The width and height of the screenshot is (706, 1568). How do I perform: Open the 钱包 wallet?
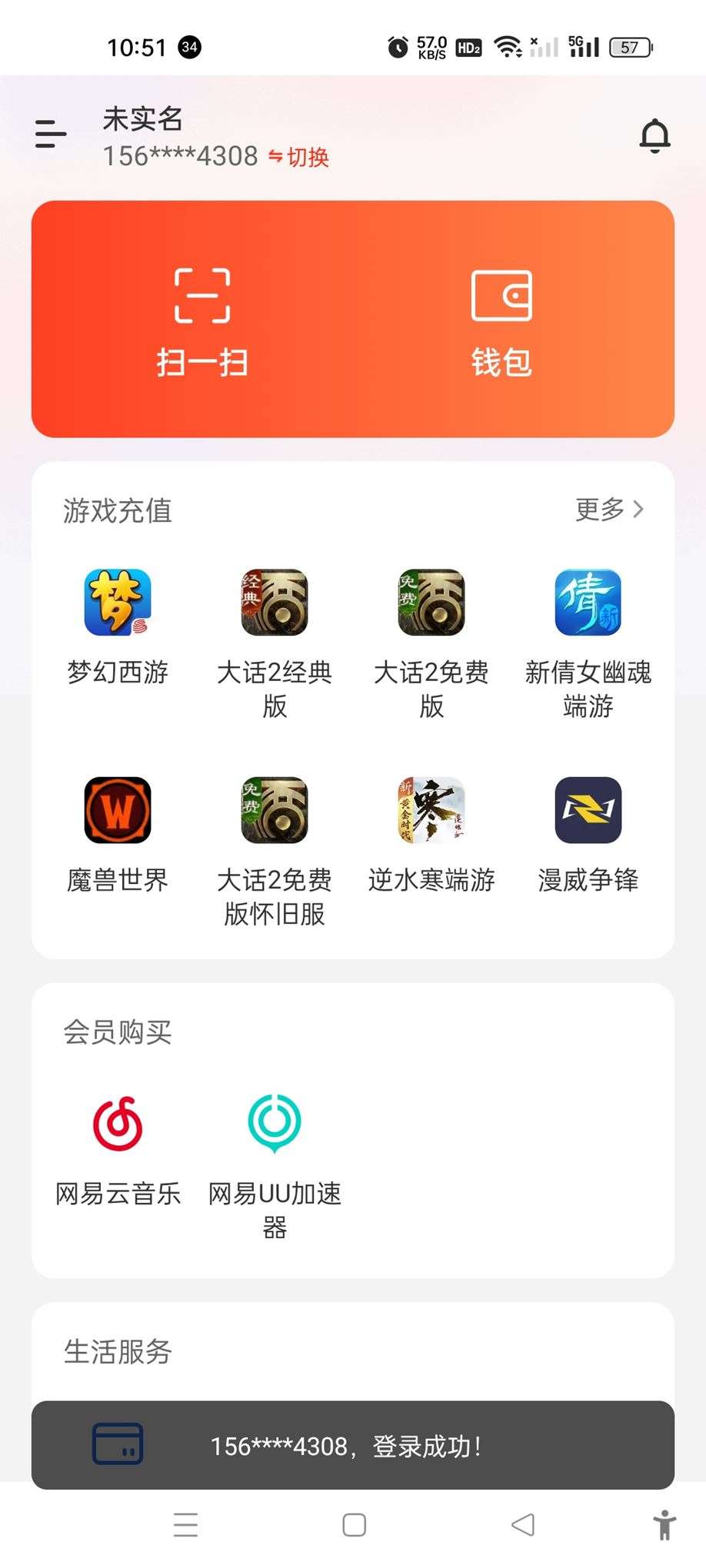coord(502,317)
